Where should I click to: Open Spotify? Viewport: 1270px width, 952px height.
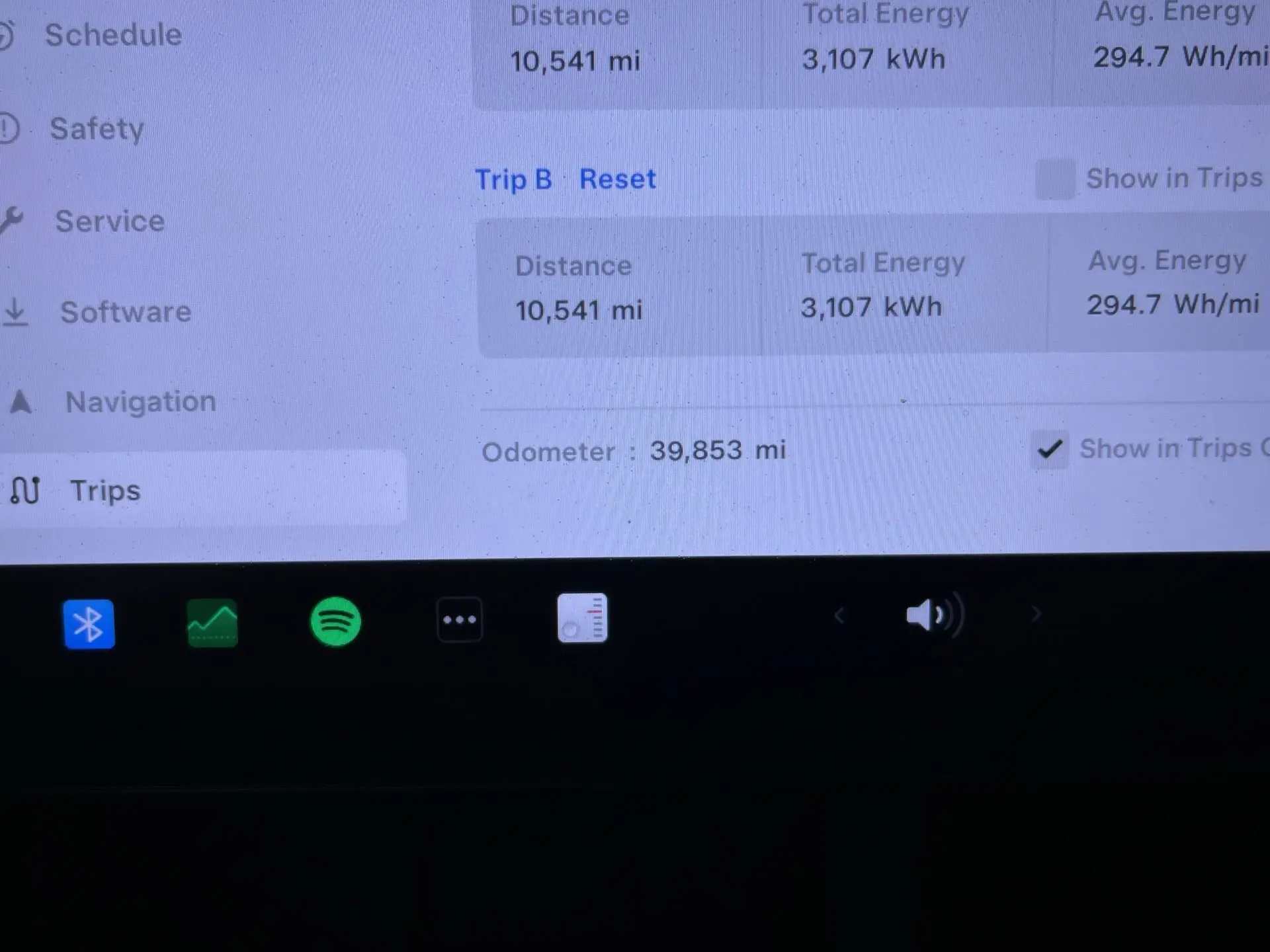335,621
